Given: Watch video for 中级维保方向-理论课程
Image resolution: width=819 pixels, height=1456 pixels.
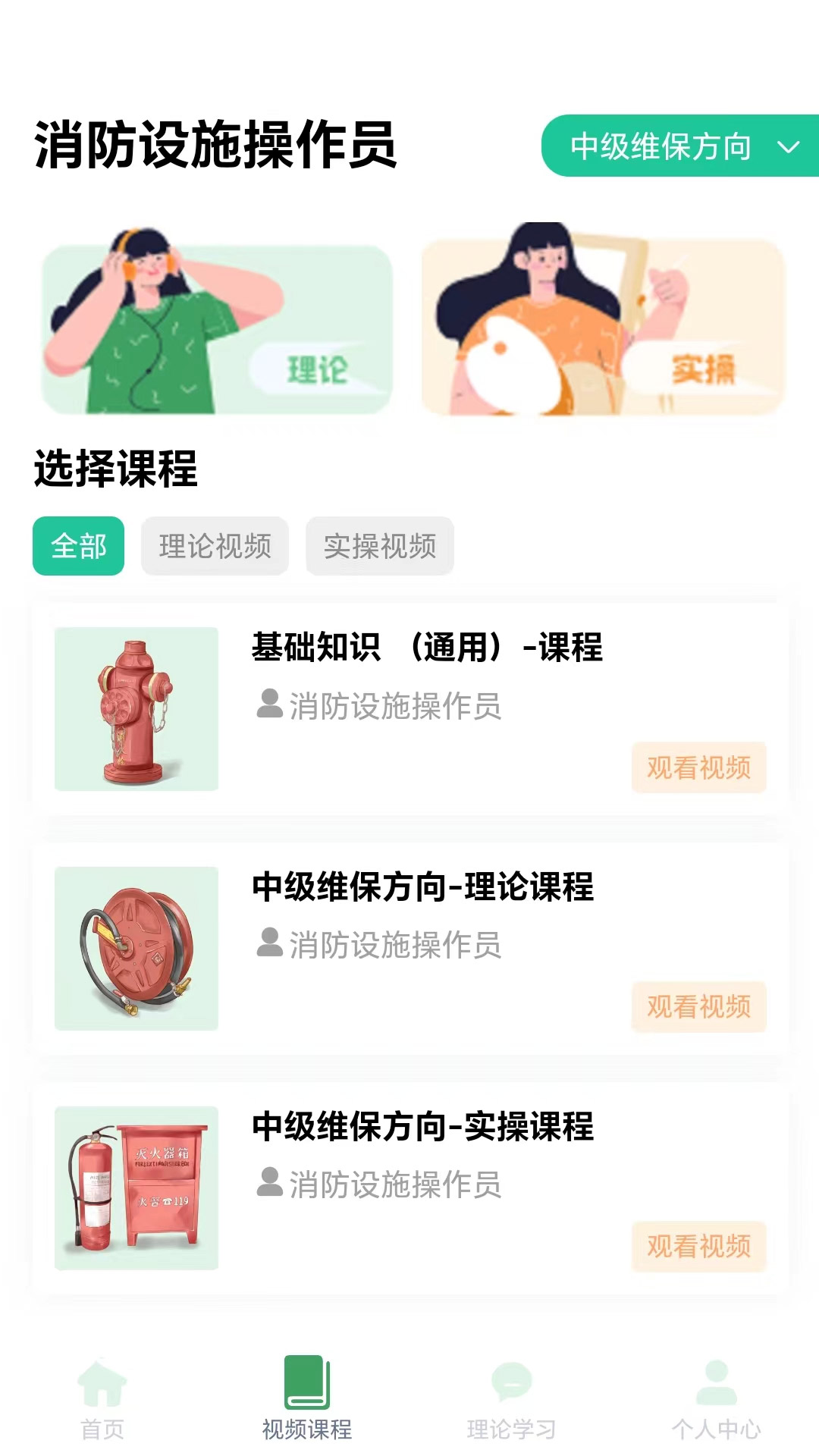Looking at the screenshot, I should tap(698, 1007).
